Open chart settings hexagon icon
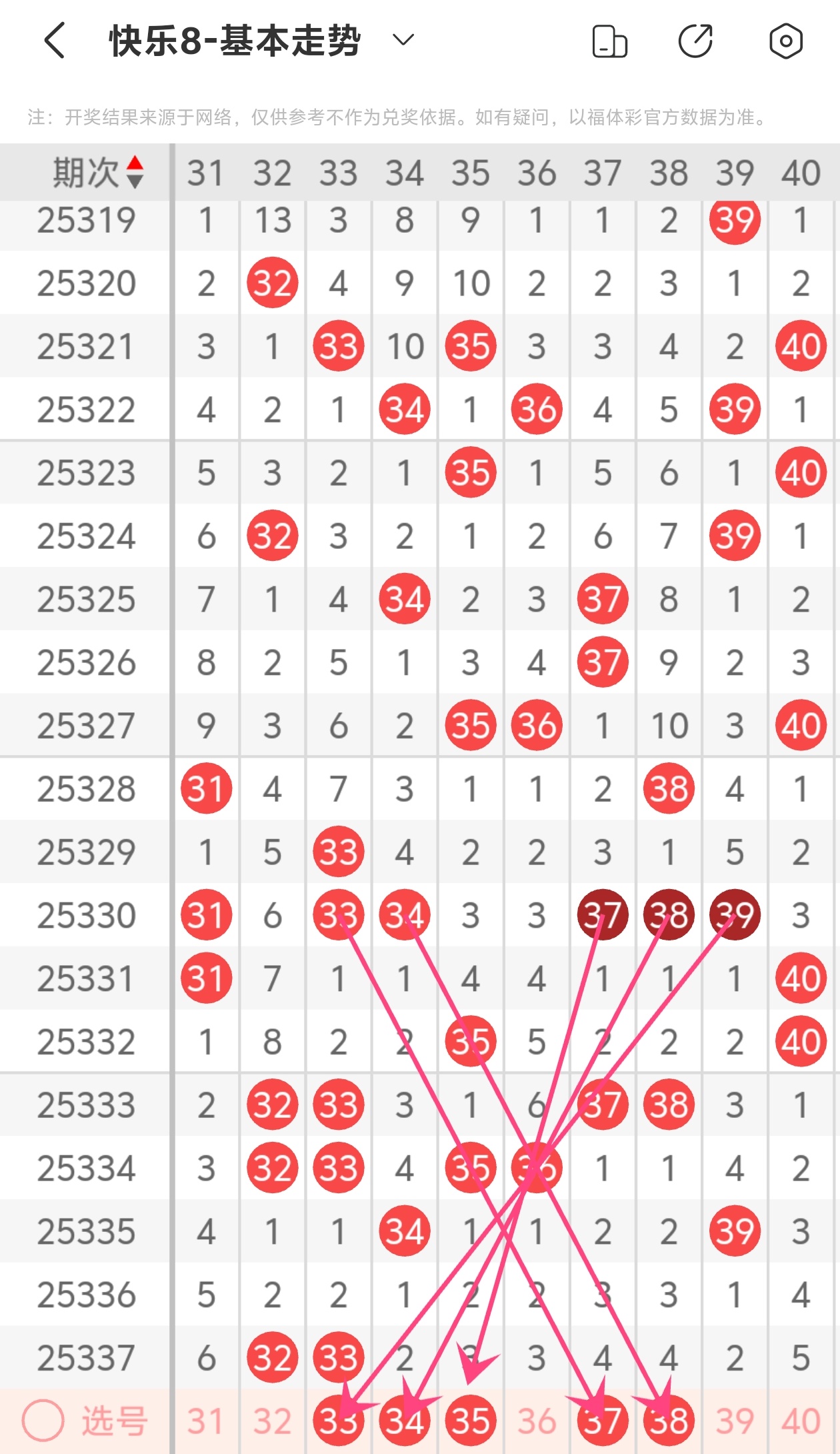 click(x=785, y=41)
